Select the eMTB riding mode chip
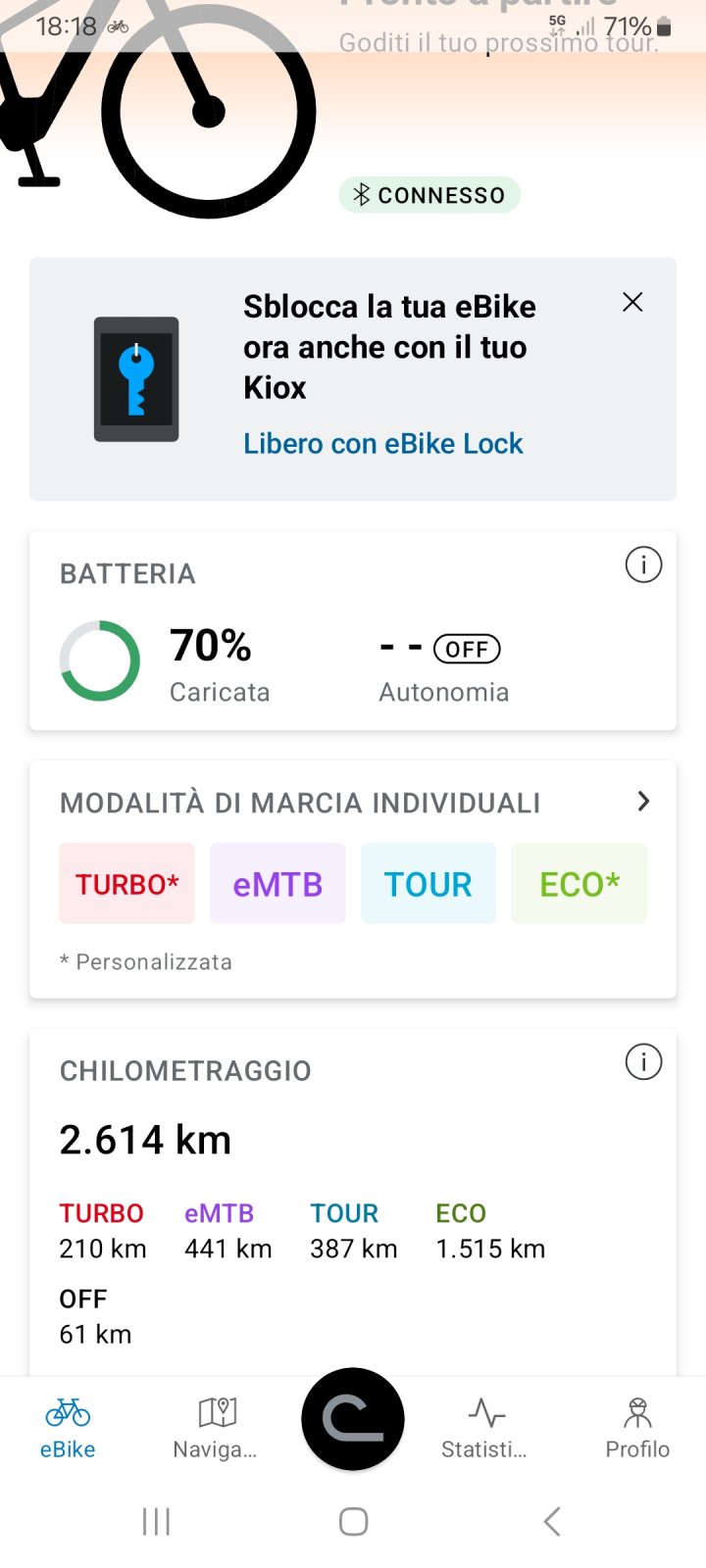The width and height of the screenshot is (706, 1568). 277,884
